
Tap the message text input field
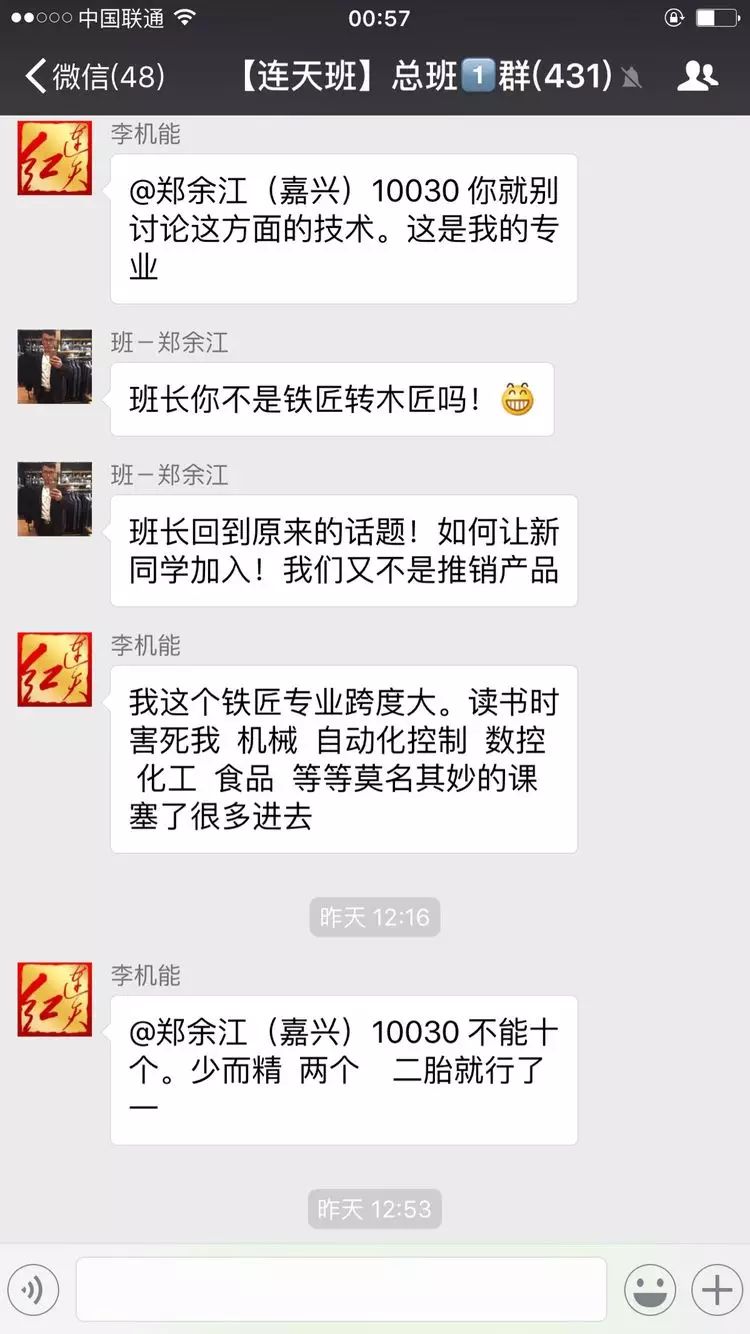pyautogui.click(x=341, y=1290)
